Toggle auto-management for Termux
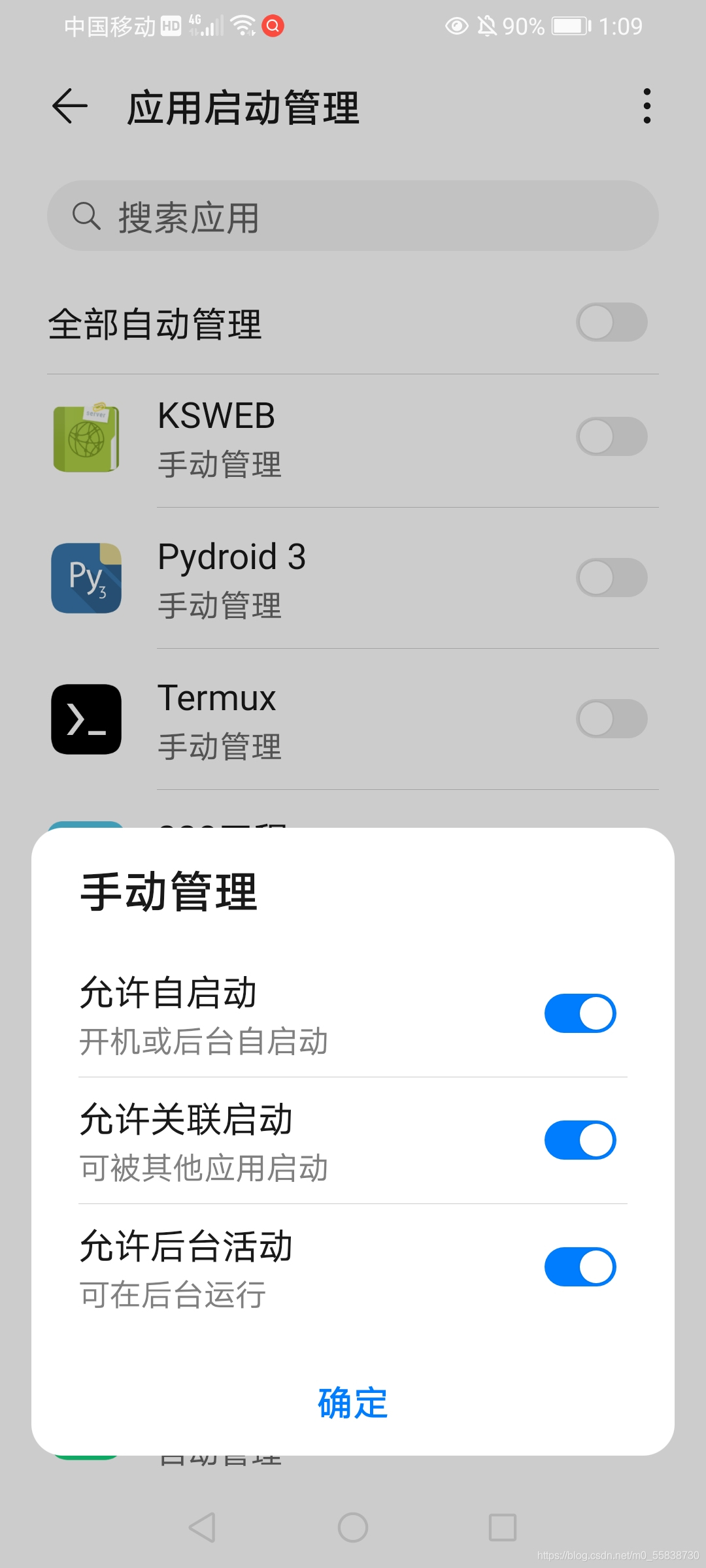This screenshot has height=1568, width=706. click(x=611, y=719)
